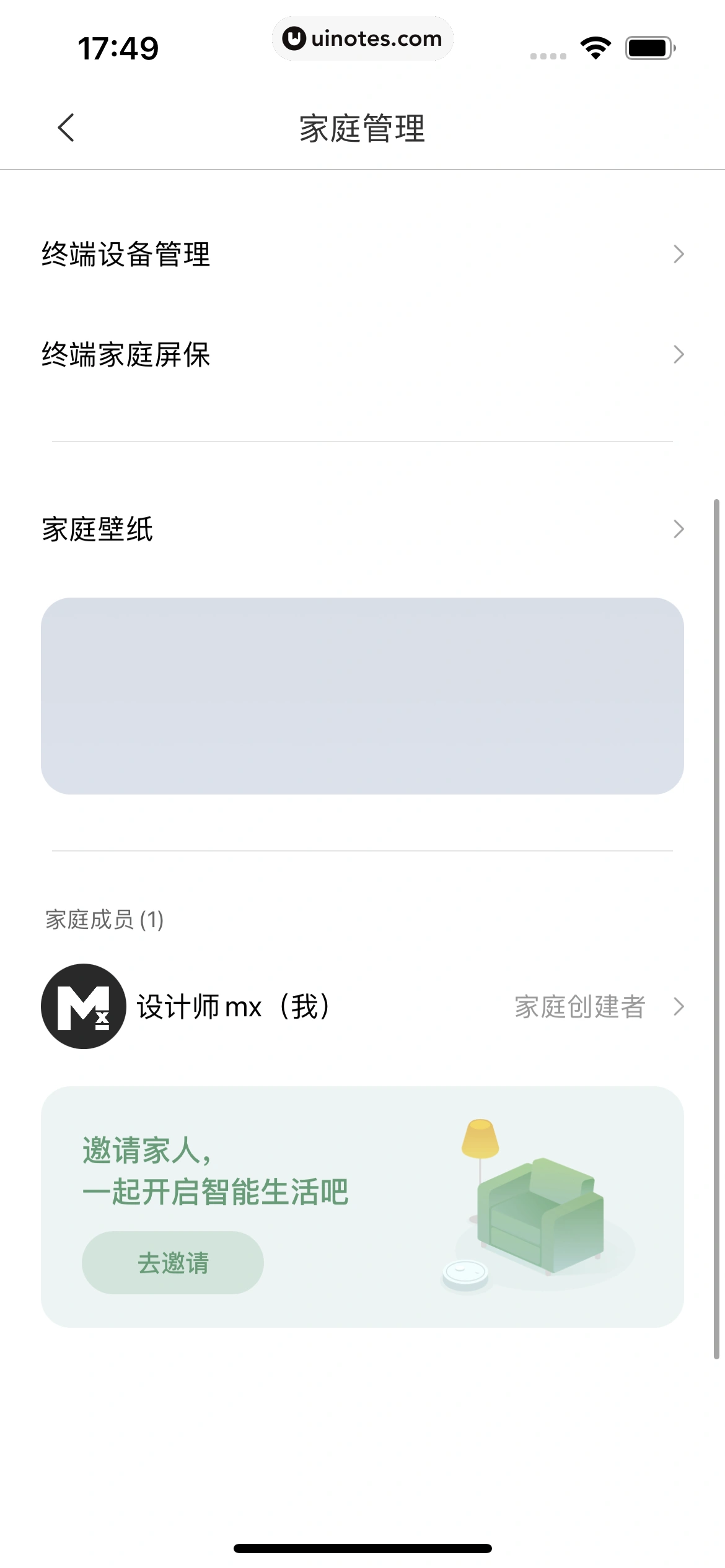Expand the 终端家庭屏保 chevron
Viewport: 725px width, 1568px height.
point(680,354)
